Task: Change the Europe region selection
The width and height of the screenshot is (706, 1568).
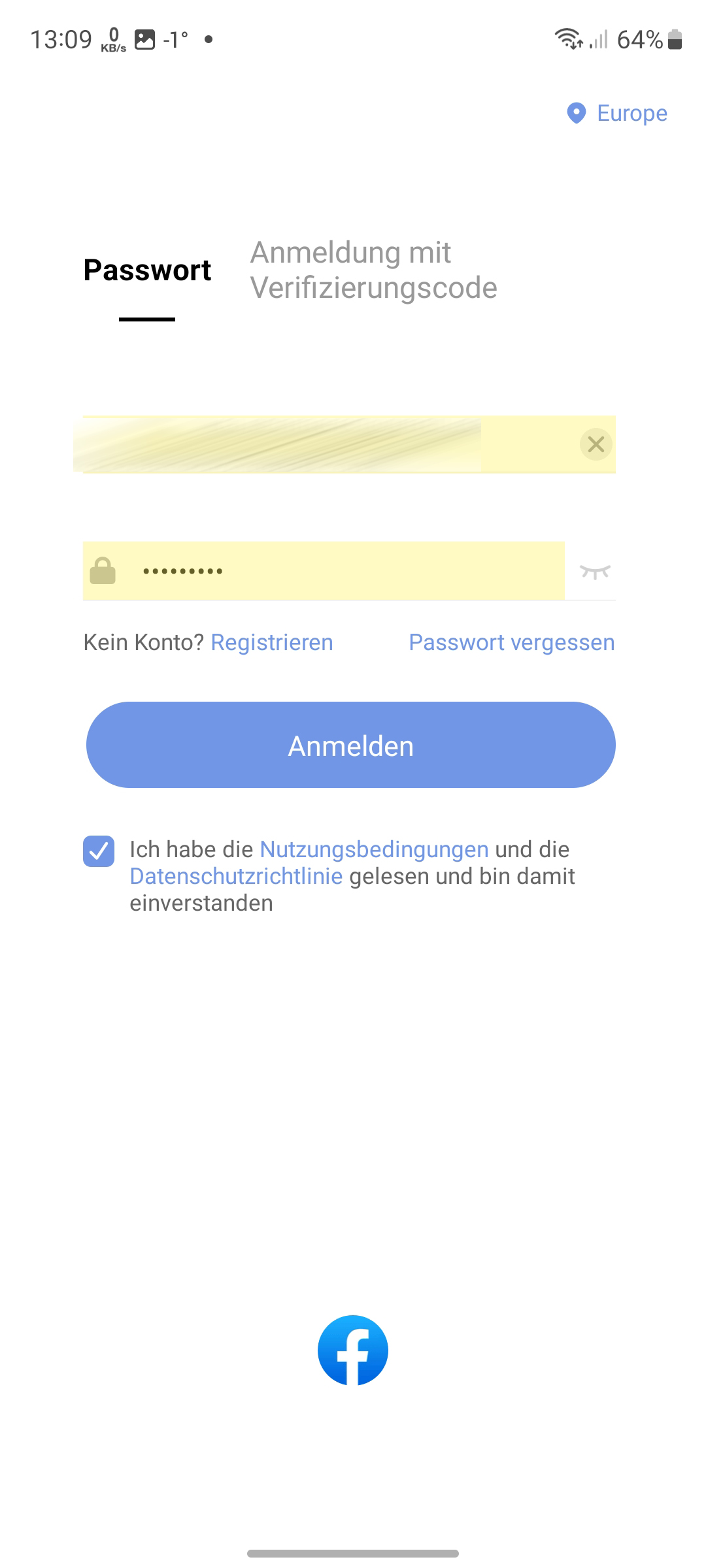Action: coord(618,114)
